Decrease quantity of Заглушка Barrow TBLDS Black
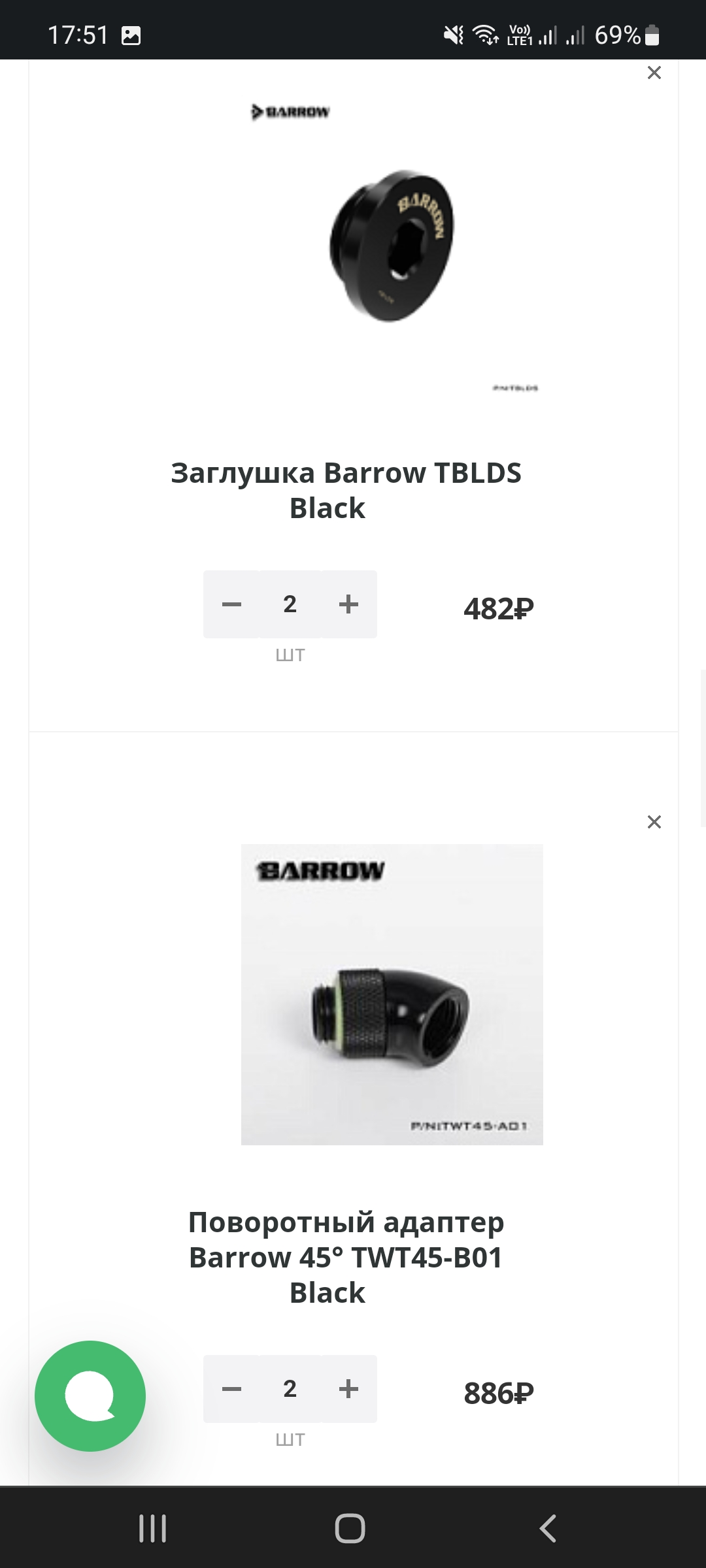The width and height of the screenshot is (706, 1568). (231, 604)
